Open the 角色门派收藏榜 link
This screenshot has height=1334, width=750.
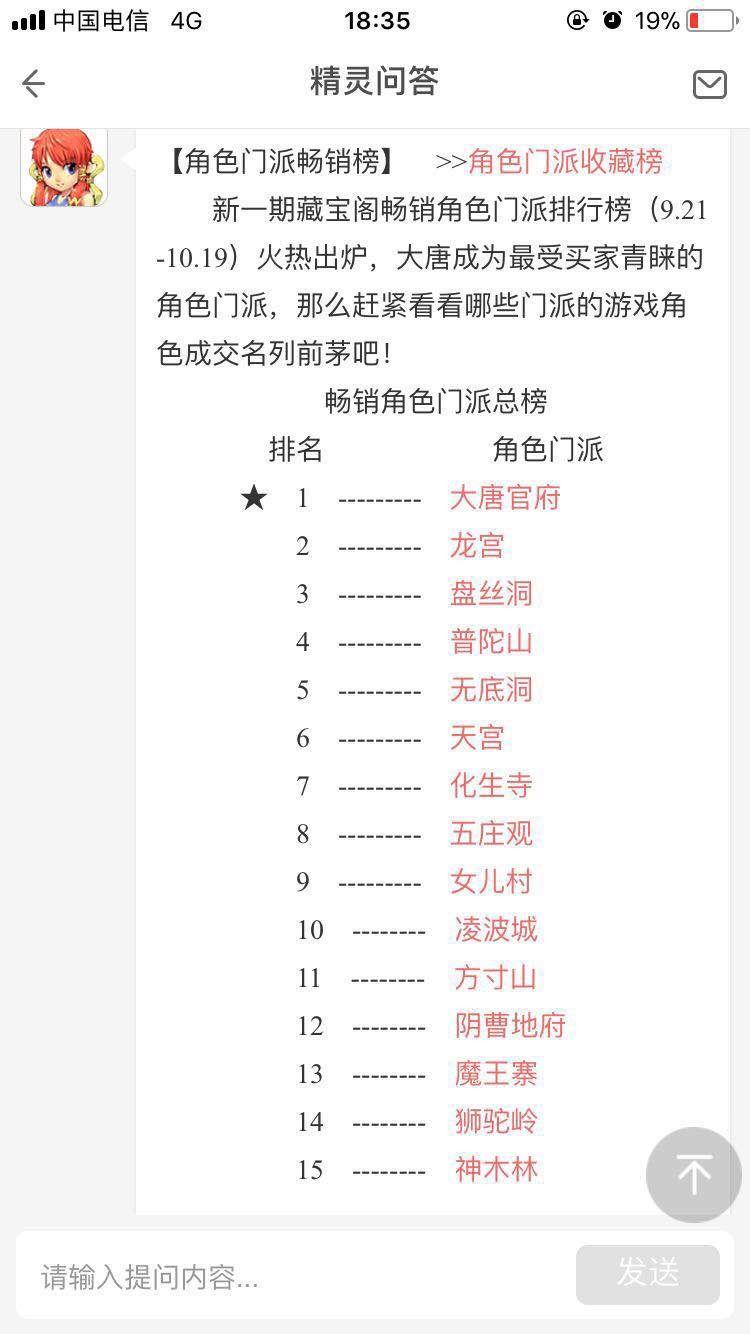click(565, 161)
